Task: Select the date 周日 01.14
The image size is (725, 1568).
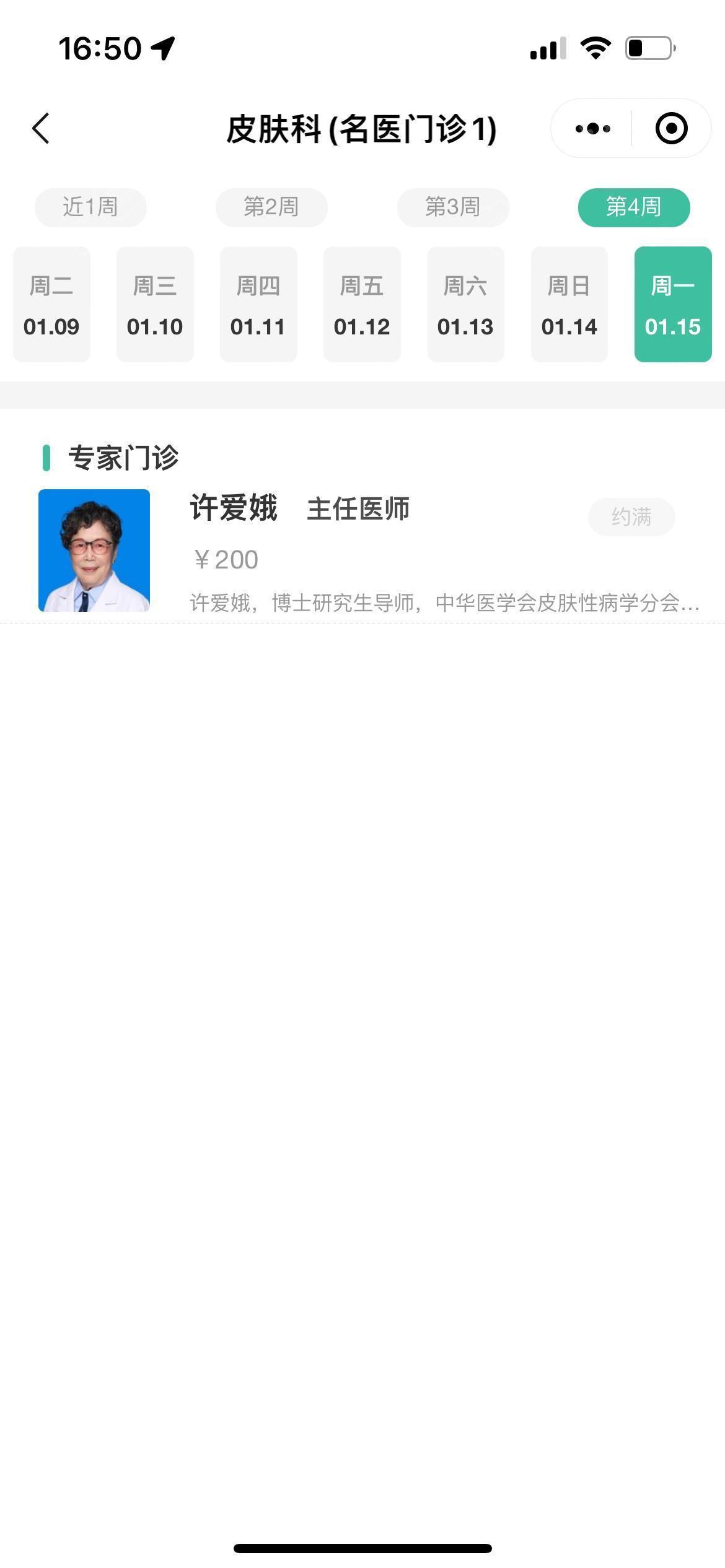Action: click(x=569, y=304)
